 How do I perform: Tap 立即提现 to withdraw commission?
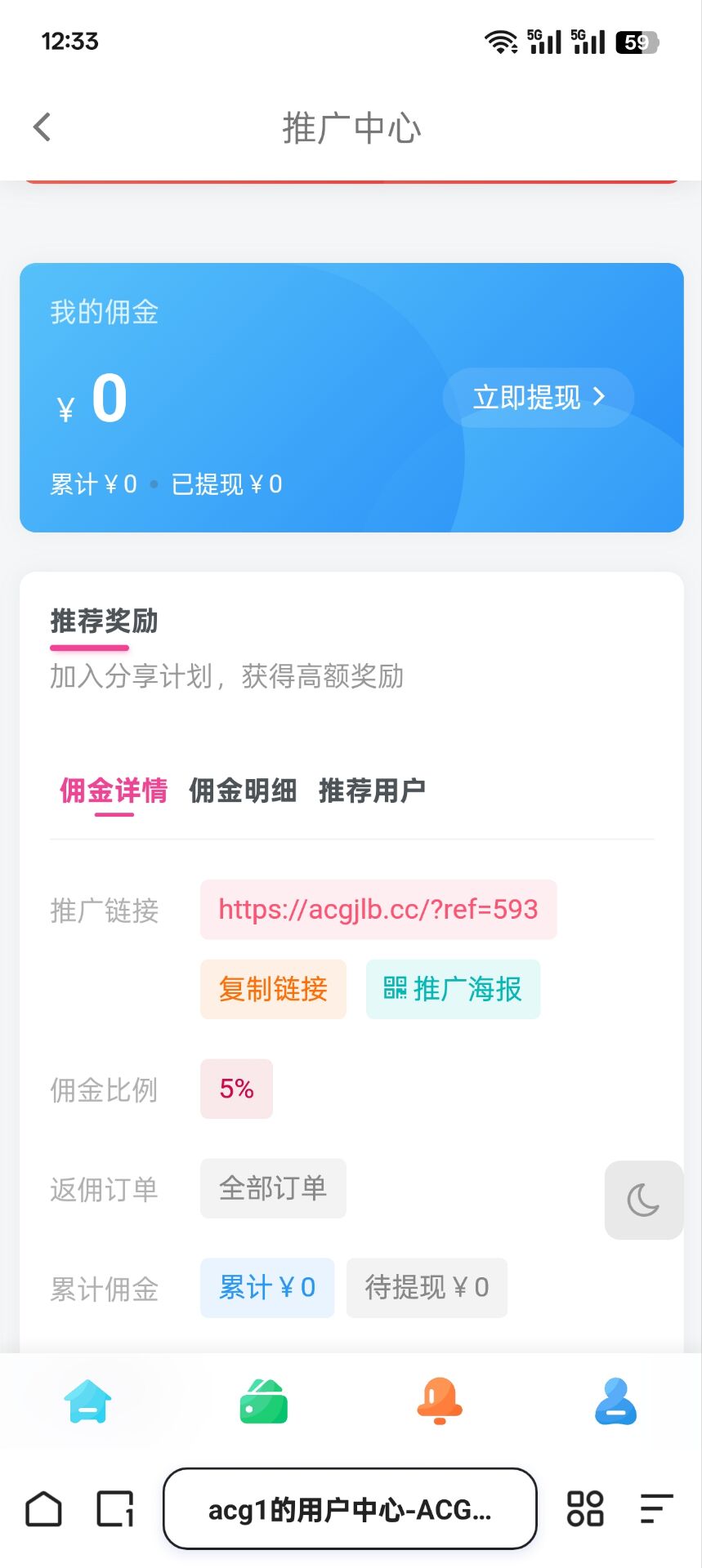(x=539, y=398)
